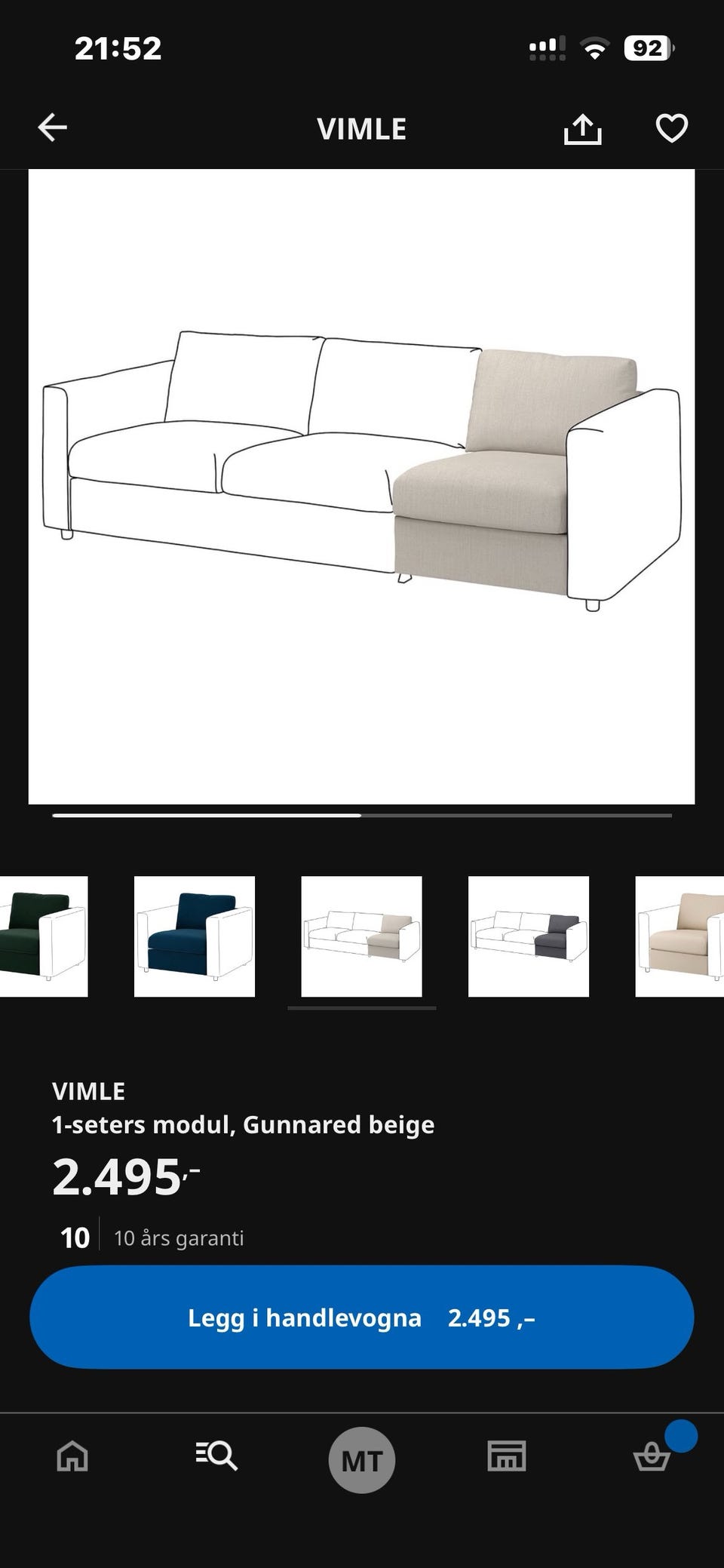The image size is (724, 1568).
Task: Toggle the heart to favorite this product
Action: tap(670, 127)
